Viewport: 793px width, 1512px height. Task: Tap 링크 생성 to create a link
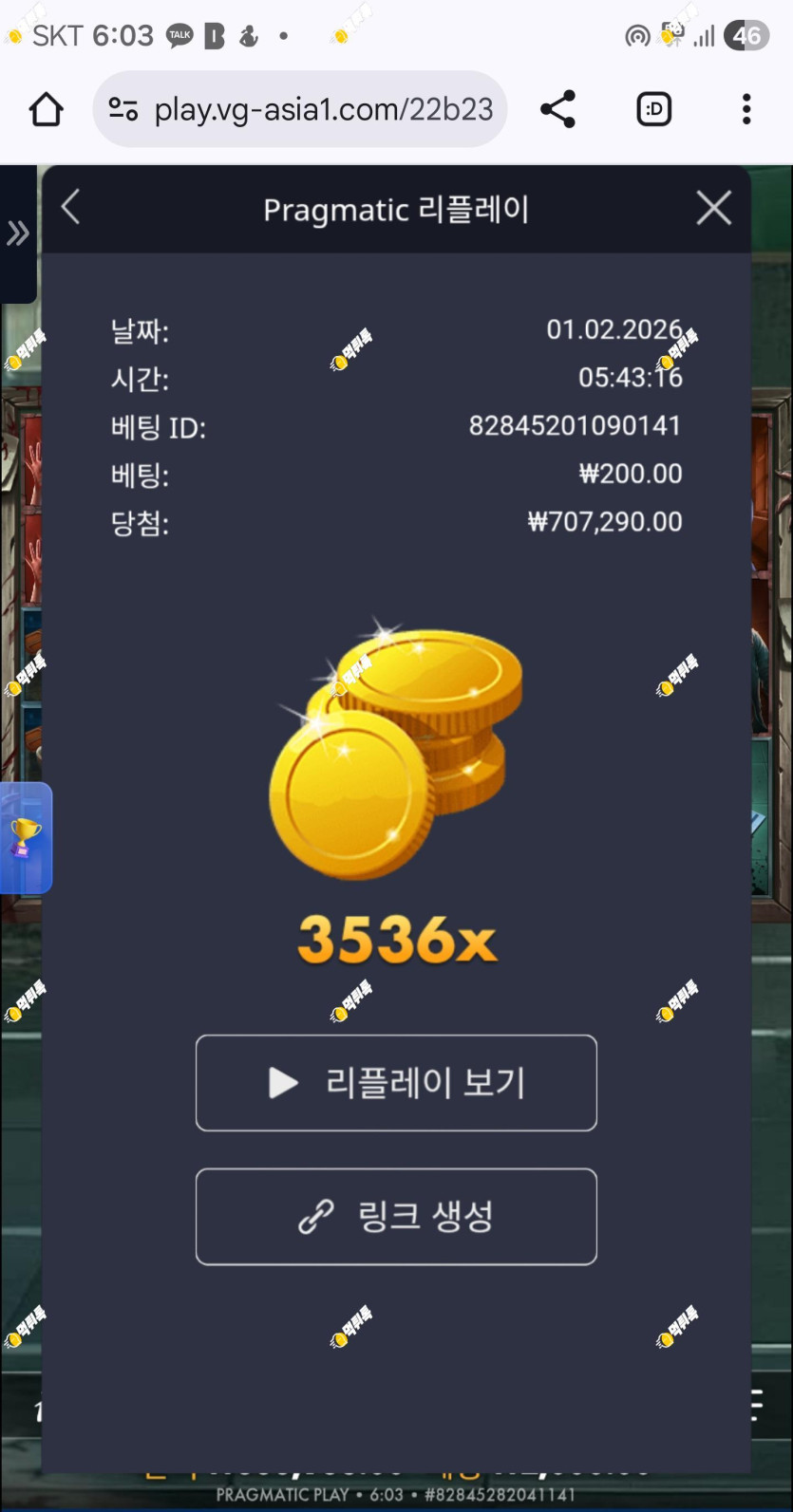[396, 1217]
